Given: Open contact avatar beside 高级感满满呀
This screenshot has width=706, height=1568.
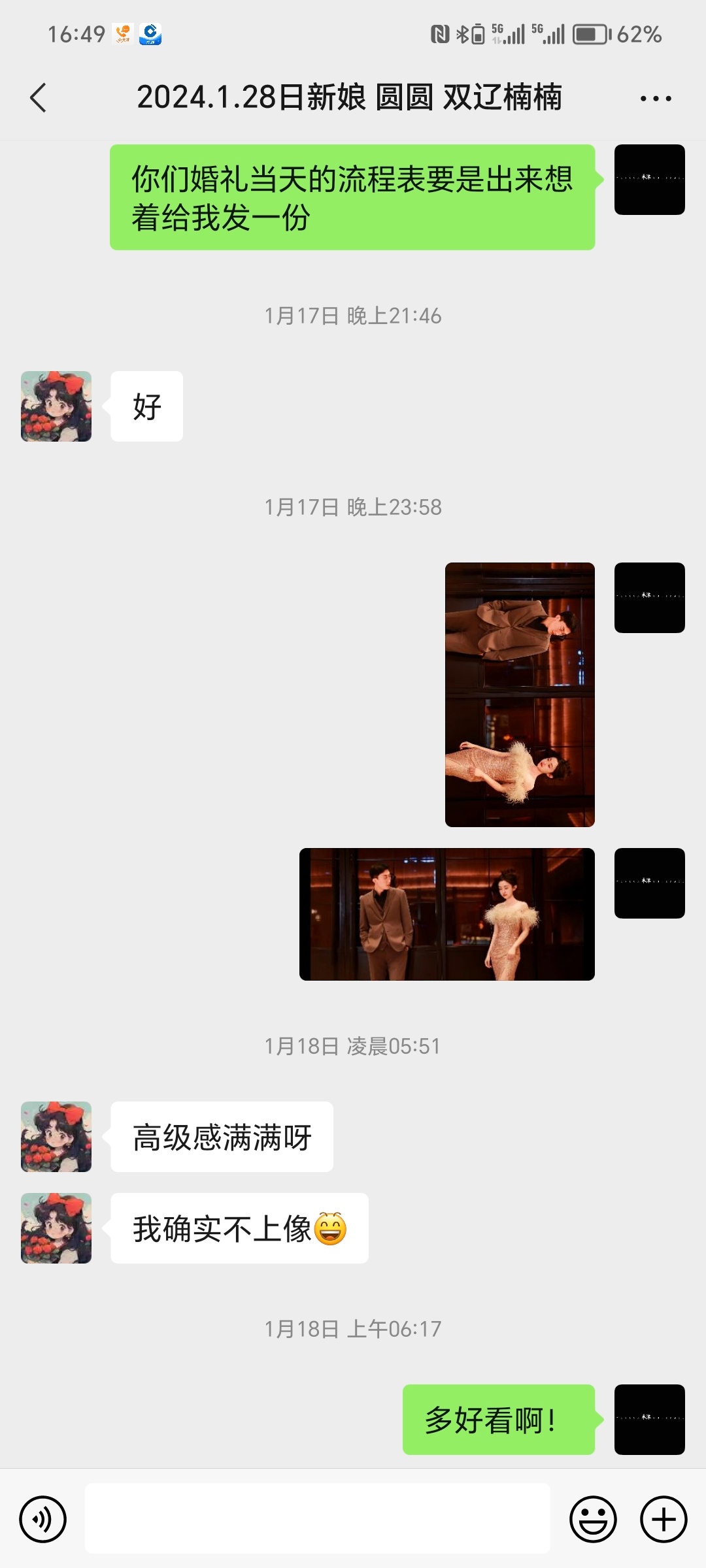Looking at the screenshot, I should pyautogui.click(x=56, y=1137).
